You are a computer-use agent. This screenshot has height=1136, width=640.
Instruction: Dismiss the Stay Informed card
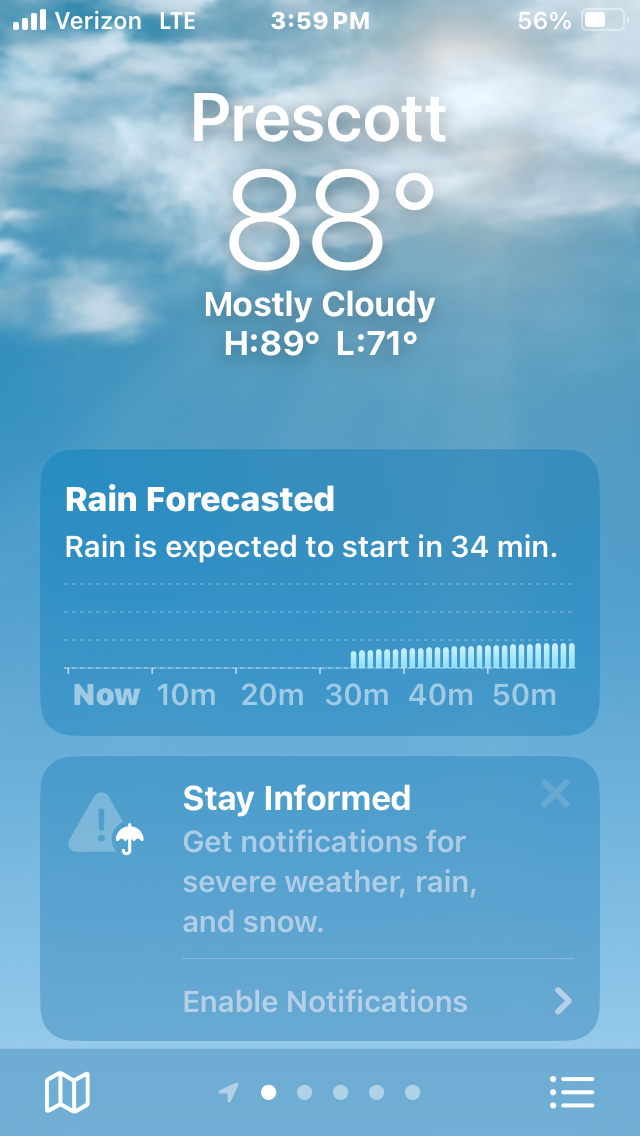tap(555, 794)
